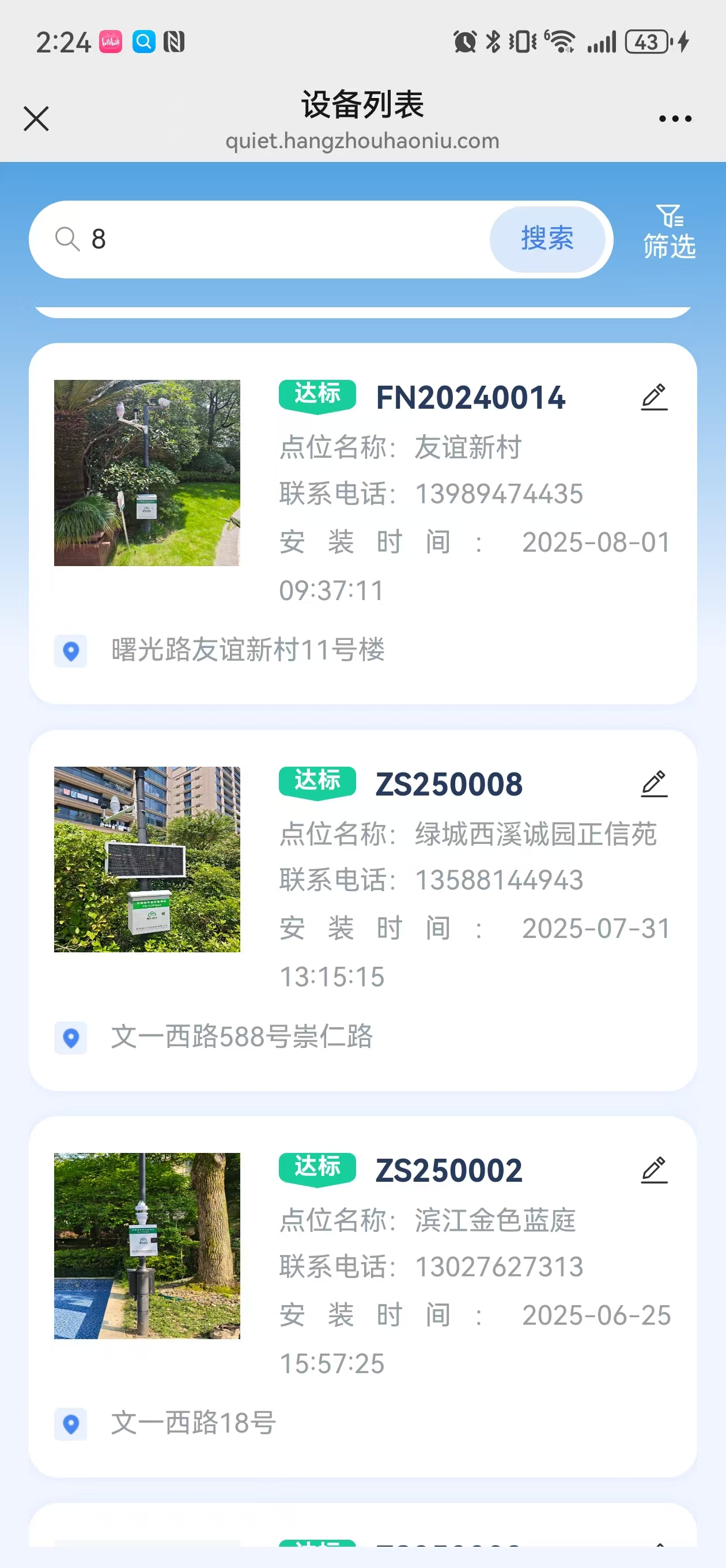
Task: Tap the 搜索 button
Action: pyautogui.click(x=546, y=239)
